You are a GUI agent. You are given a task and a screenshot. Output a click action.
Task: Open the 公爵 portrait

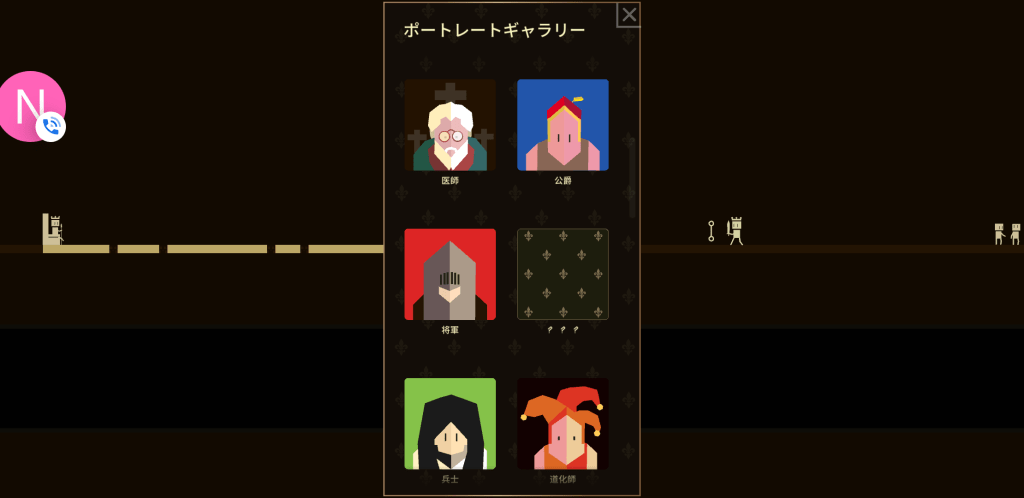pos(562,125)
